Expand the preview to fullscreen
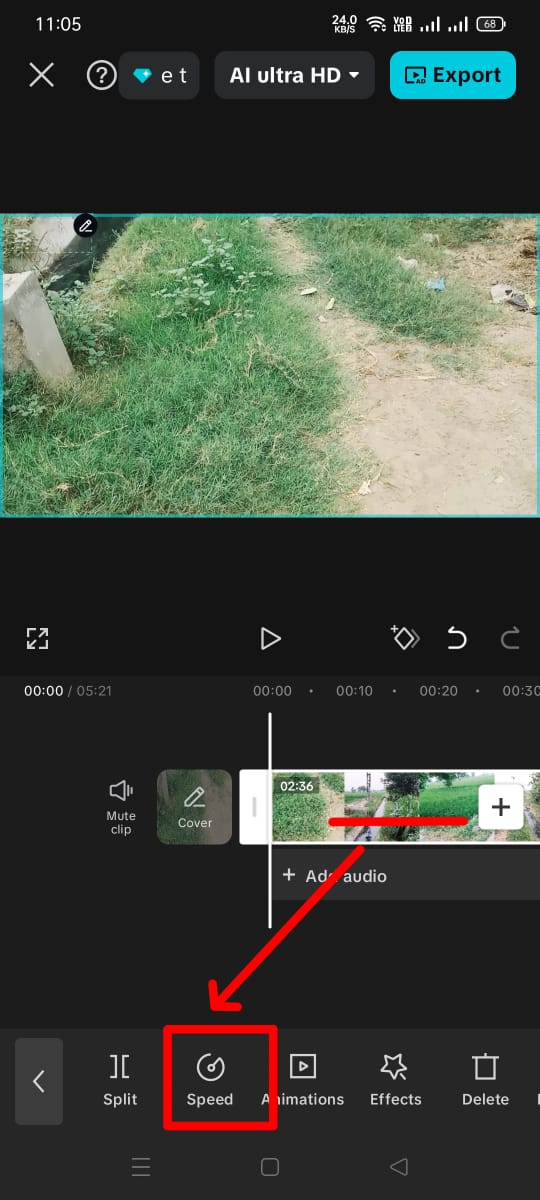This screenshot has width=540, height=1200. [x=37, y=638]
